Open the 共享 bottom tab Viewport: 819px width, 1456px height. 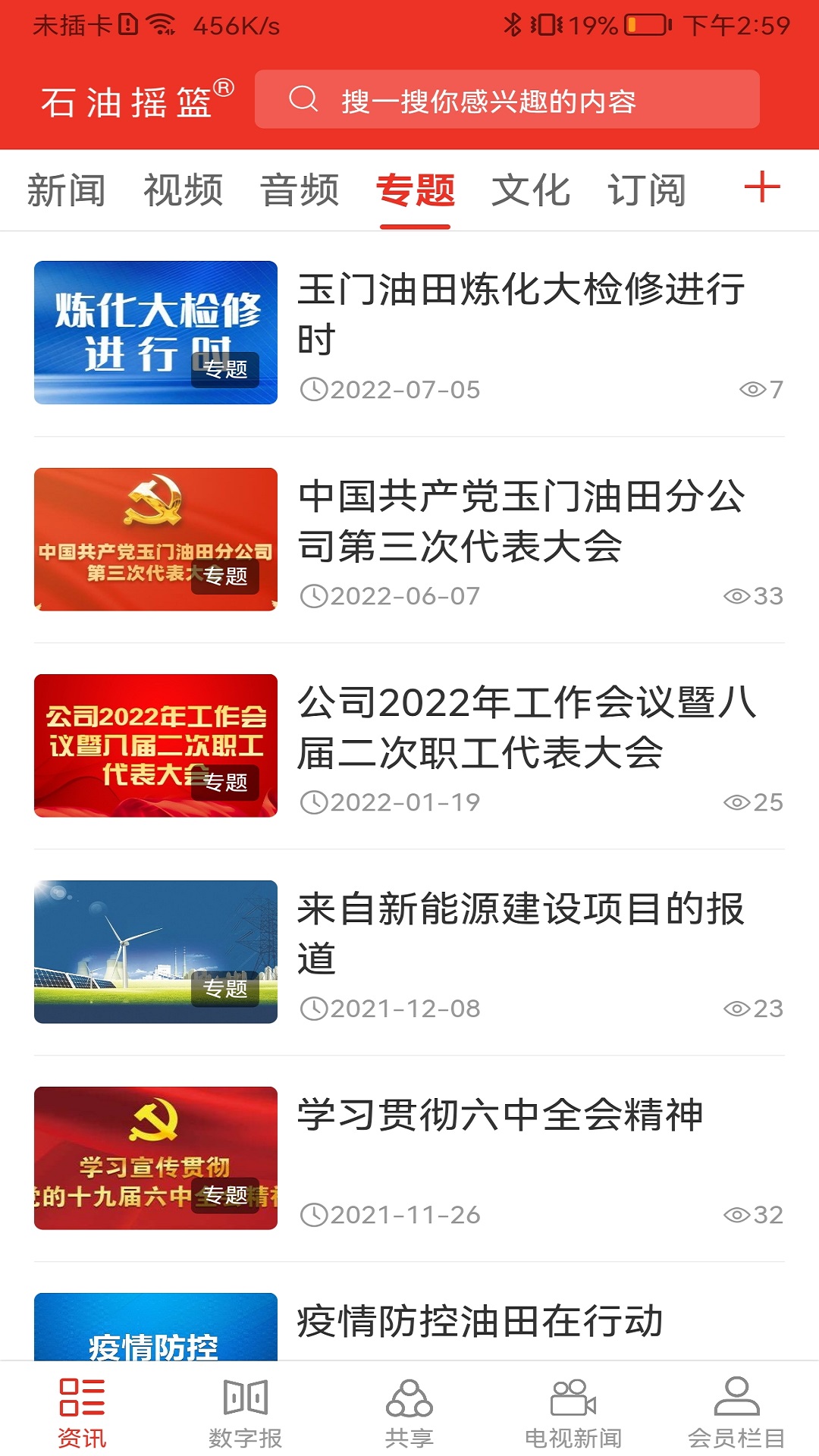(409, 1413)
